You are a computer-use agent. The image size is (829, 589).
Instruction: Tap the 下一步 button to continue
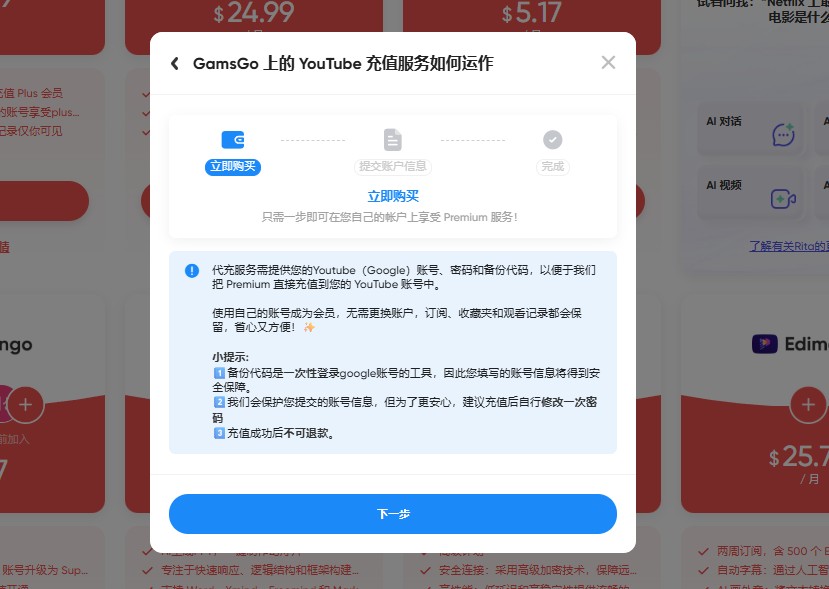tap(393, 514)
